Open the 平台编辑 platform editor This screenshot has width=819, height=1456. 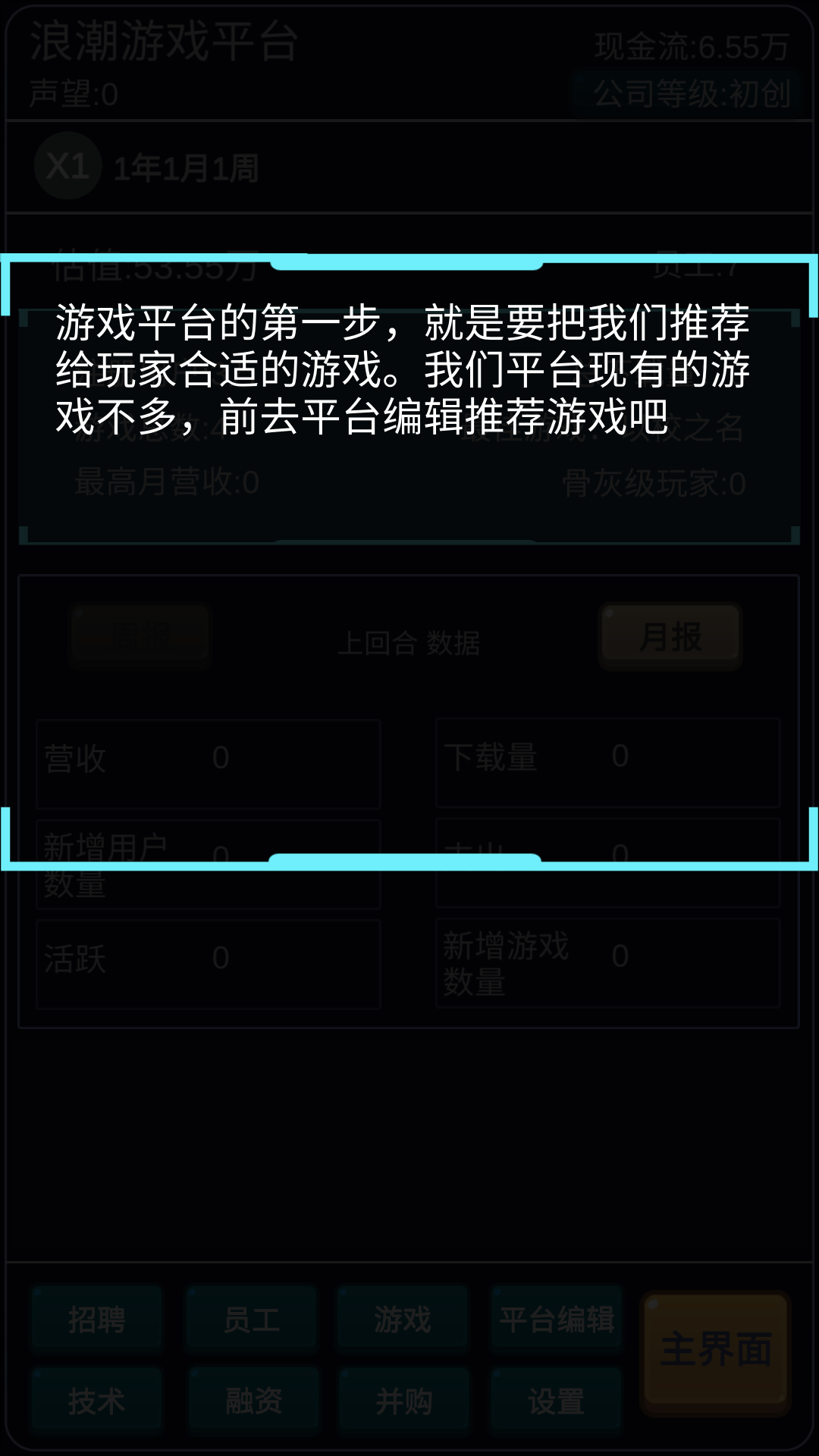click(557, 1319)
